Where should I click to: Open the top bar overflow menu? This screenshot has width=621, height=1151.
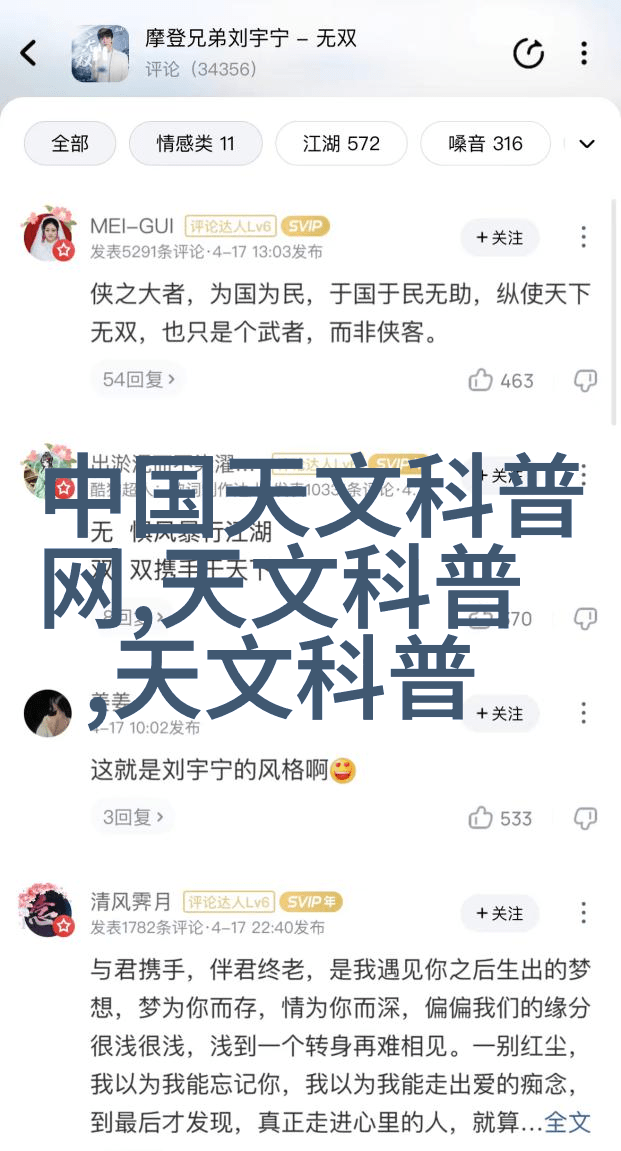[585, 53]
